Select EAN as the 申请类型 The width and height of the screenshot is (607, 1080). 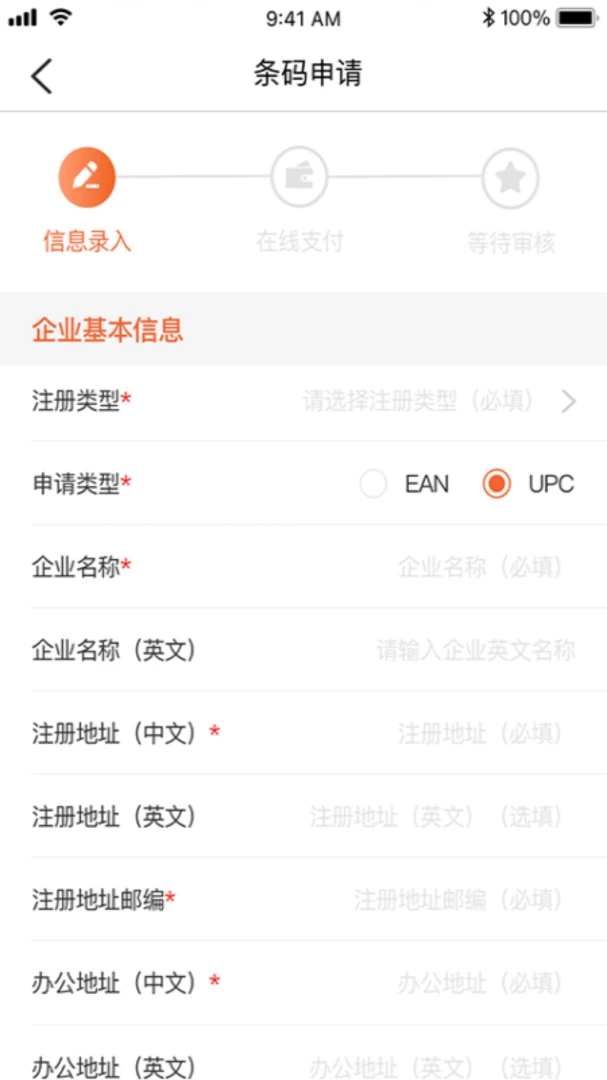coord(374,485)
